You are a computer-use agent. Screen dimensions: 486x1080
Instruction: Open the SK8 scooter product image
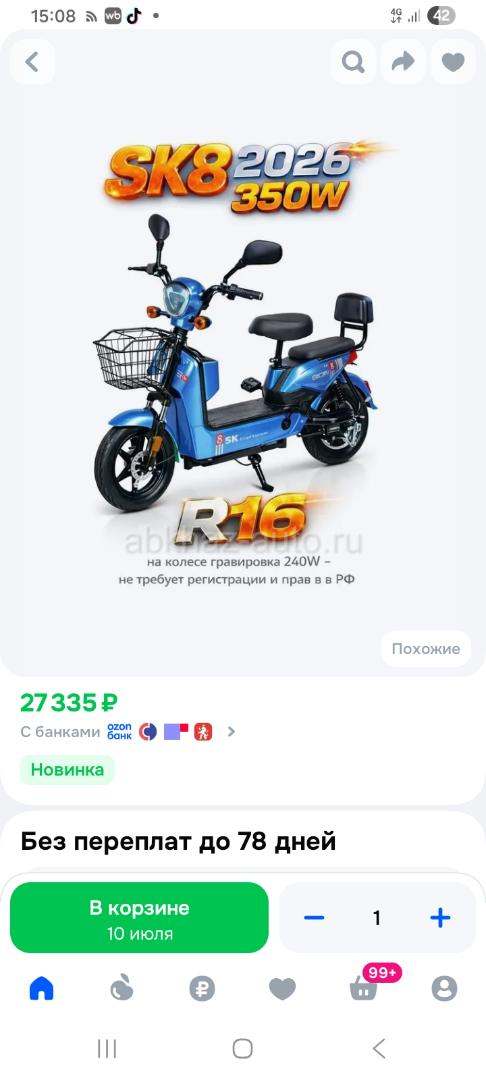[243, 358]
